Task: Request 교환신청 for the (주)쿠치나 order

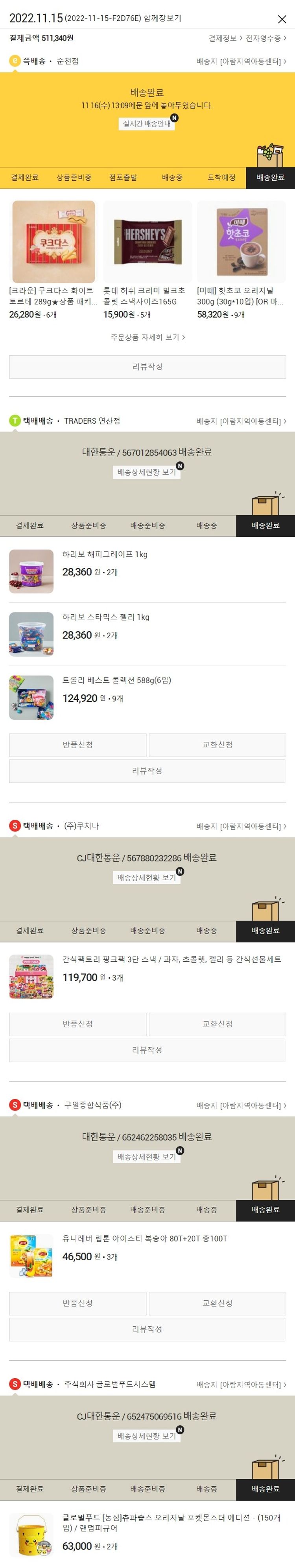Action: pyautogui.click(x=217, y=1025)
